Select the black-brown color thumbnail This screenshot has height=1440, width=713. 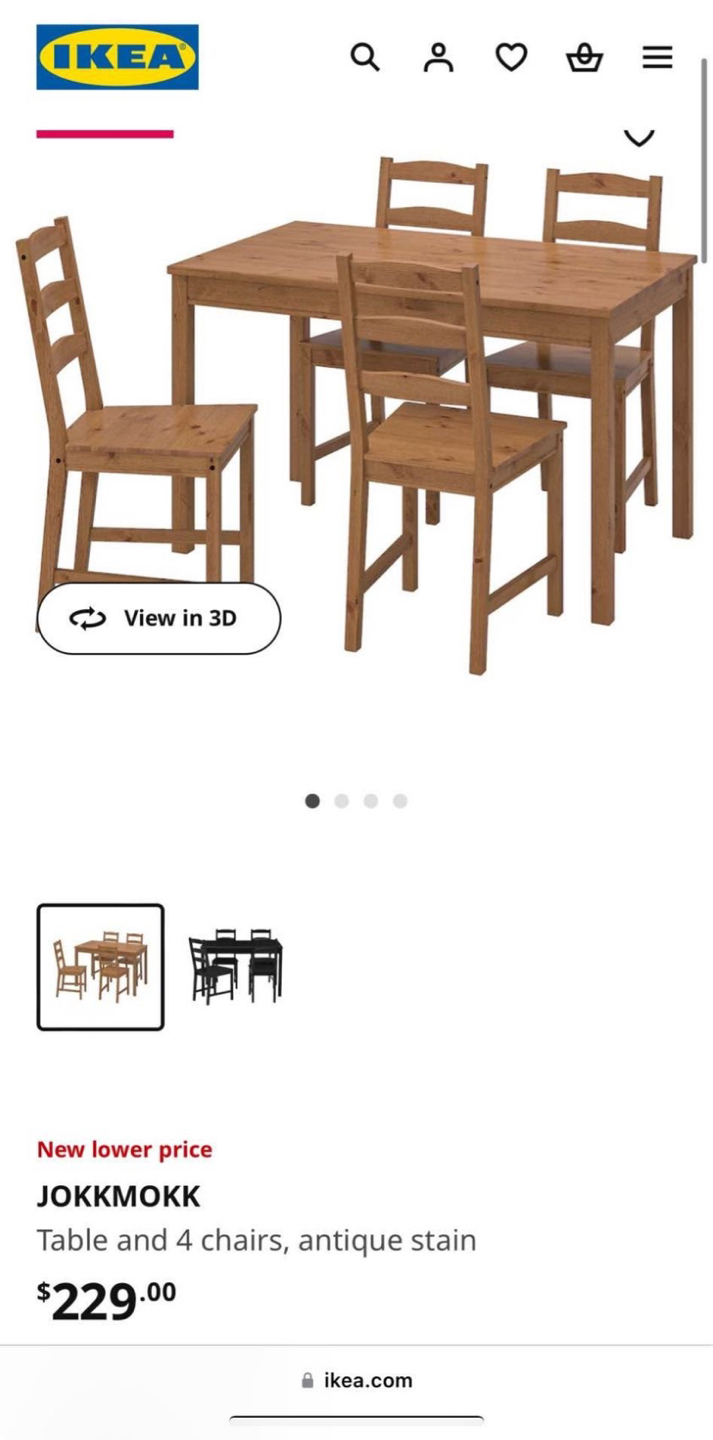[x=236, y=966]
